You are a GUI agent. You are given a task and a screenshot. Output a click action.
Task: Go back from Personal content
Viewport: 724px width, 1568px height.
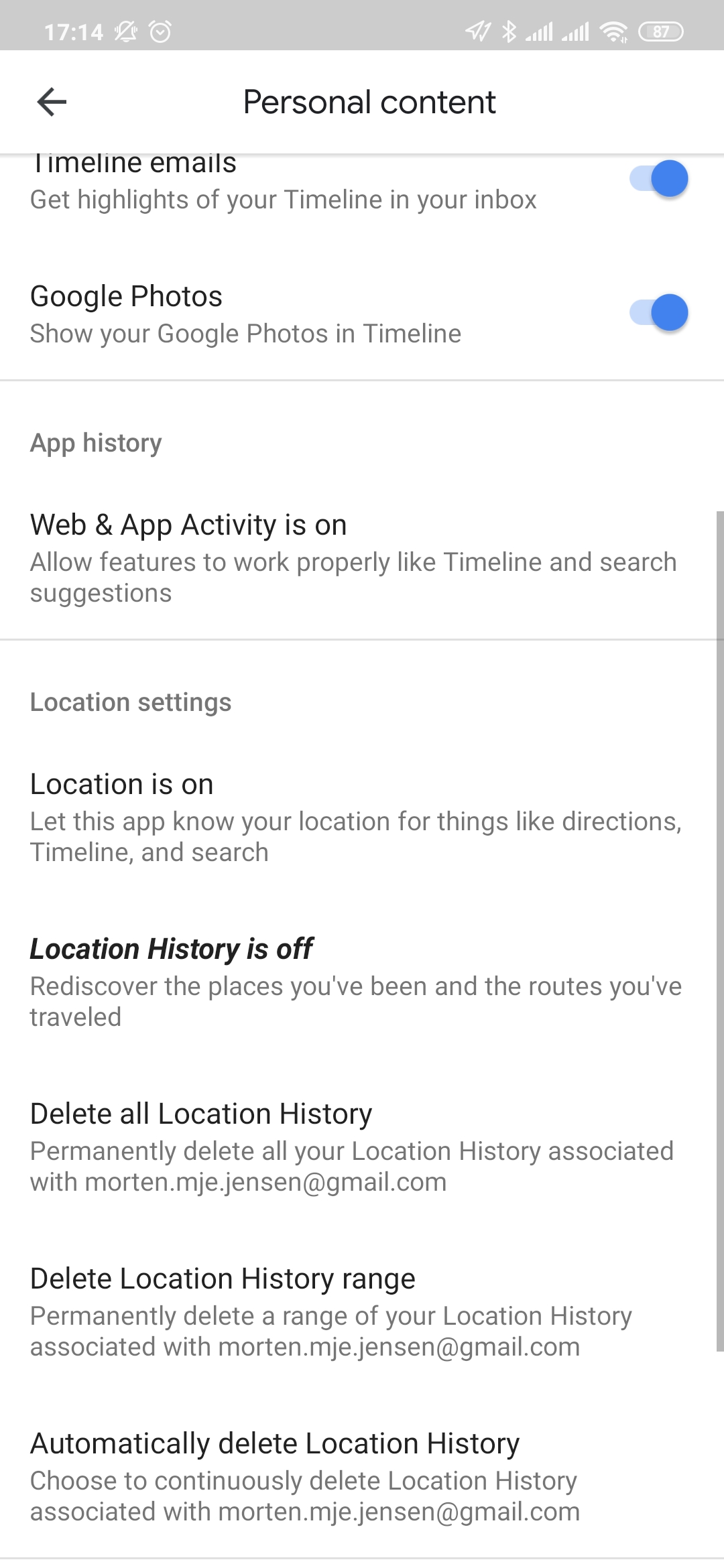click(x=52, y=103)
